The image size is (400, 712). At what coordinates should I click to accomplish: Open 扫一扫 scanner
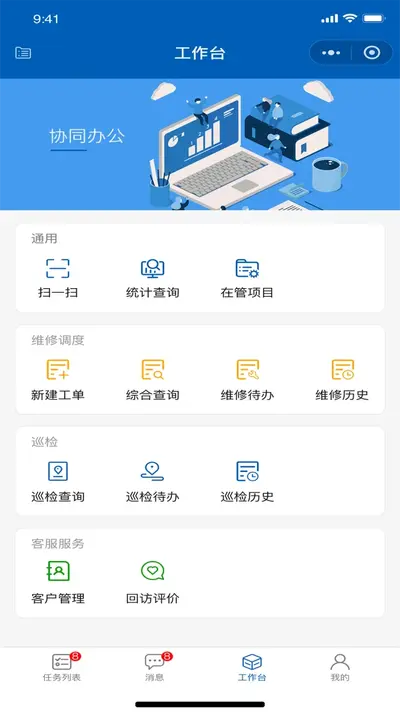pos(58,278)
